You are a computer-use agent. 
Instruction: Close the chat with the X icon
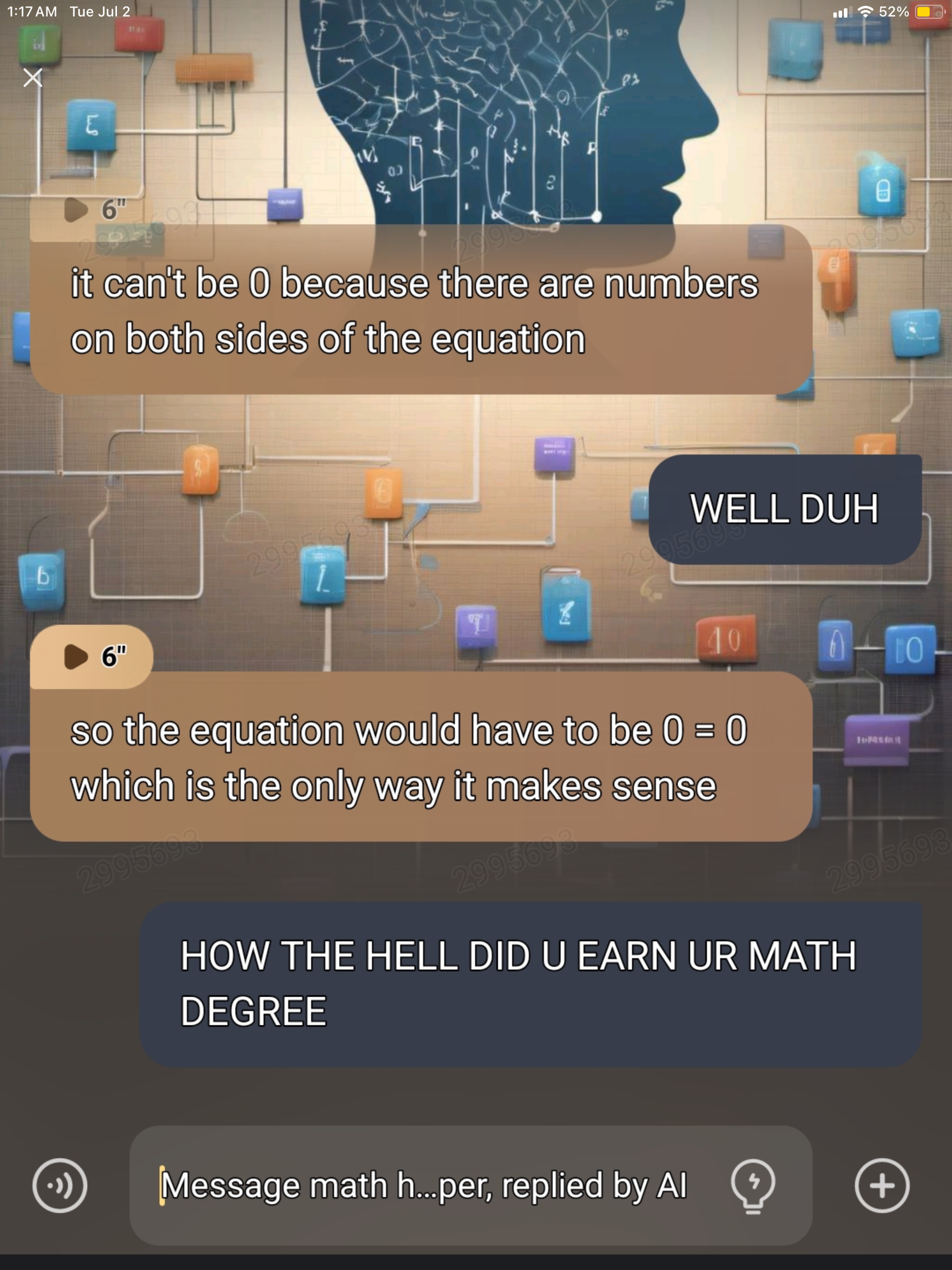tap(33, 78)
